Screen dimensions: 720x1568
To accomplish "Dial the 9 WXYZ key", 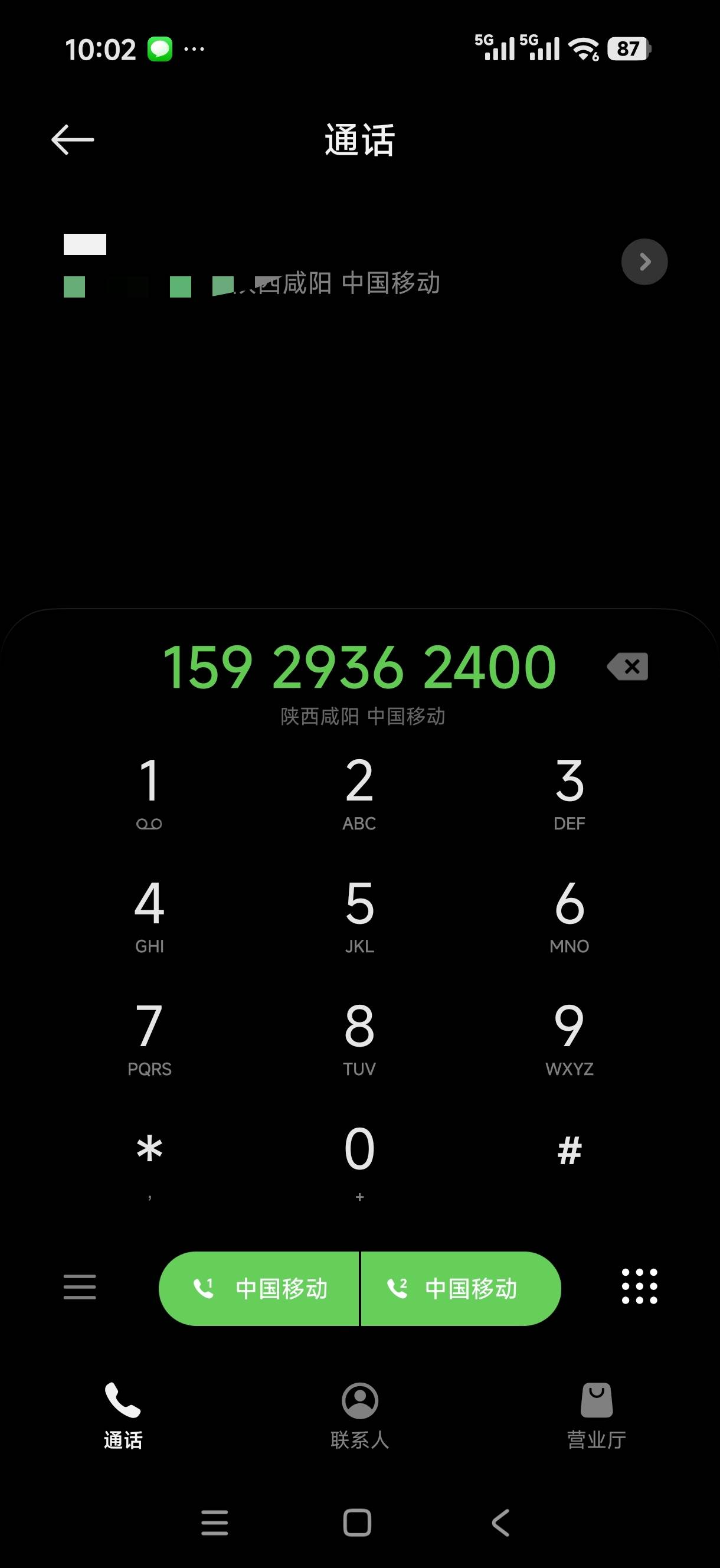I will (569, 1037).
